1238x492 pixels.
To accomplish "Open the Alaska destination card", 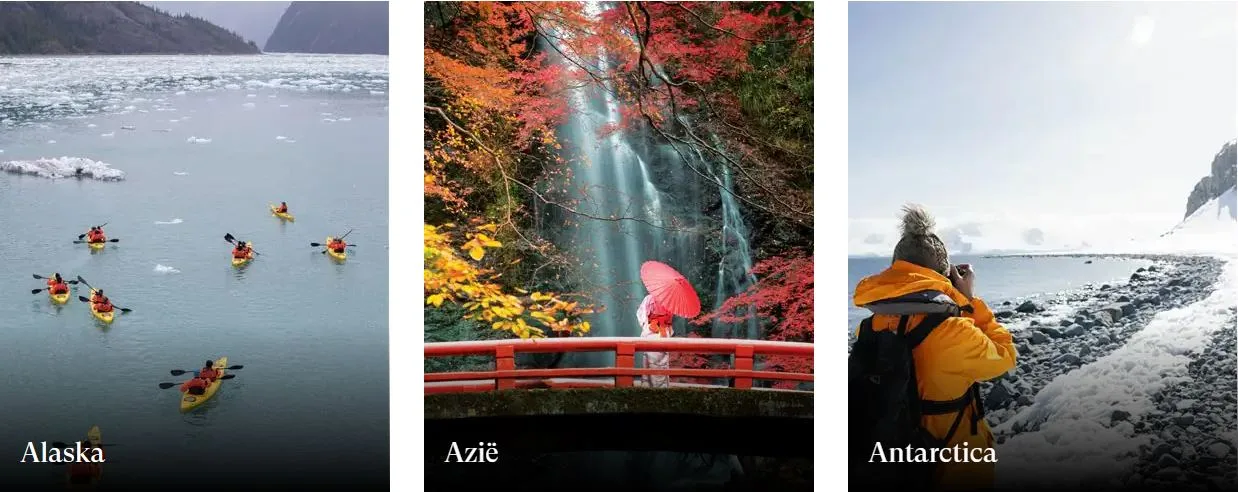I will (x=194, y=246).
